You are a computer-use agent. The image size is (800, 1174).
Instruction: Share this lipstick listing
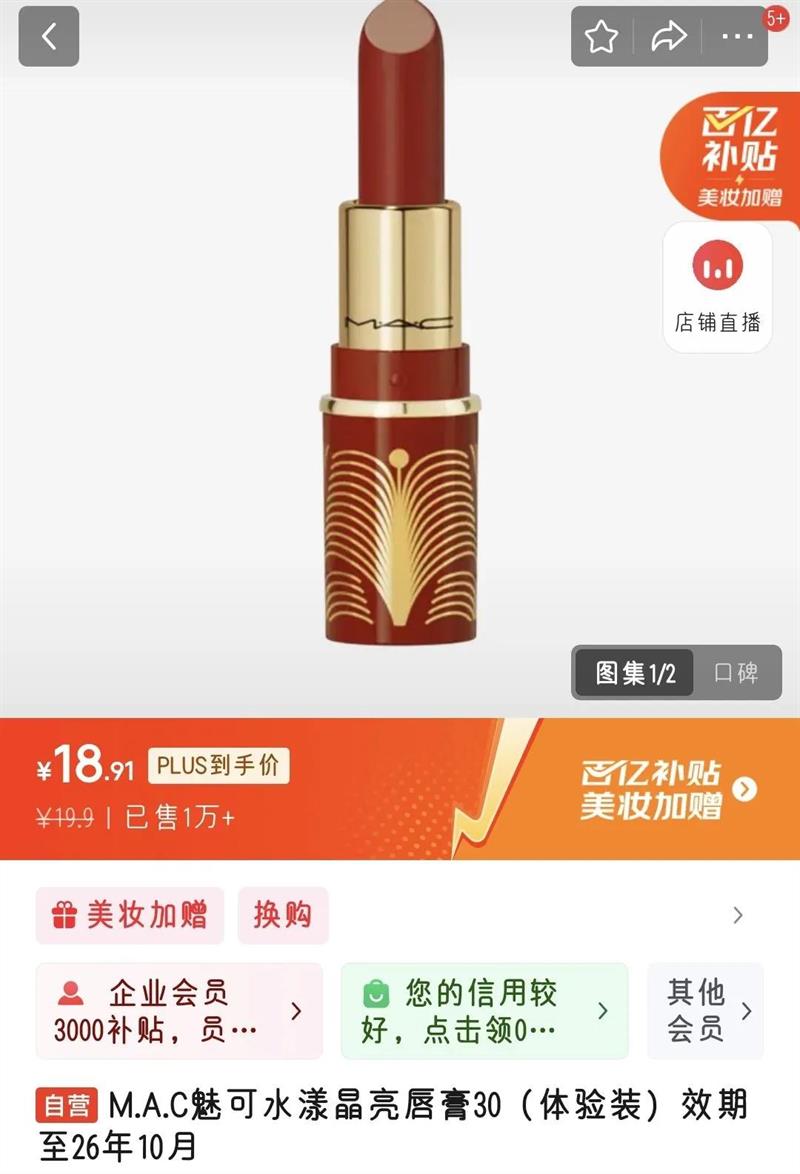tap(668, 36)
